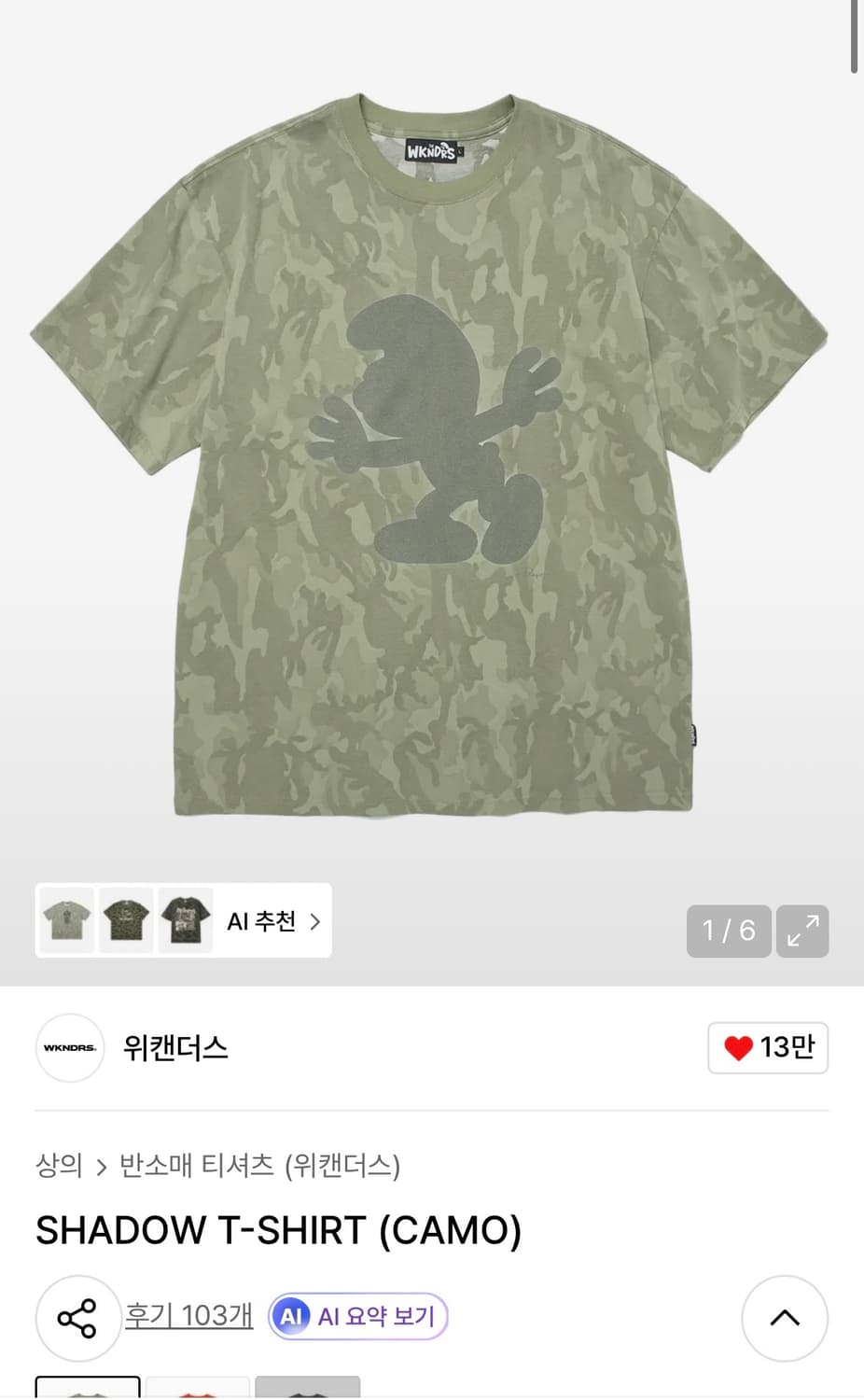864x1400 pixels.
Task: Click the WKNDRS brand logo circle
Action: click(x=70, y=1048)
